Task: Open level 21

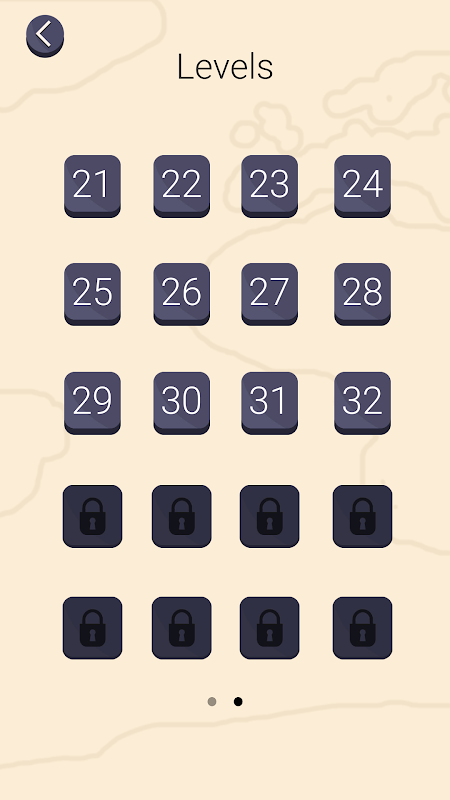Action: 92,186
